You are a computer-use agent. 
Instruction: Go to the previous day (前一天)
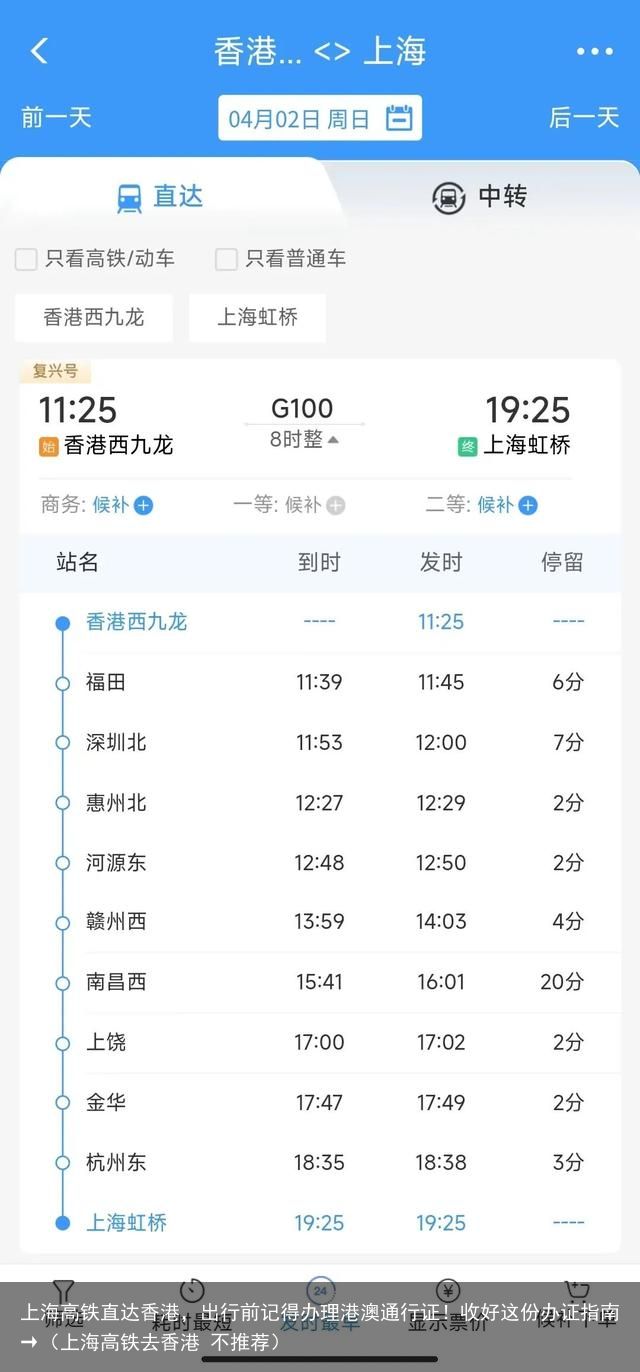[x=57, y=118]
